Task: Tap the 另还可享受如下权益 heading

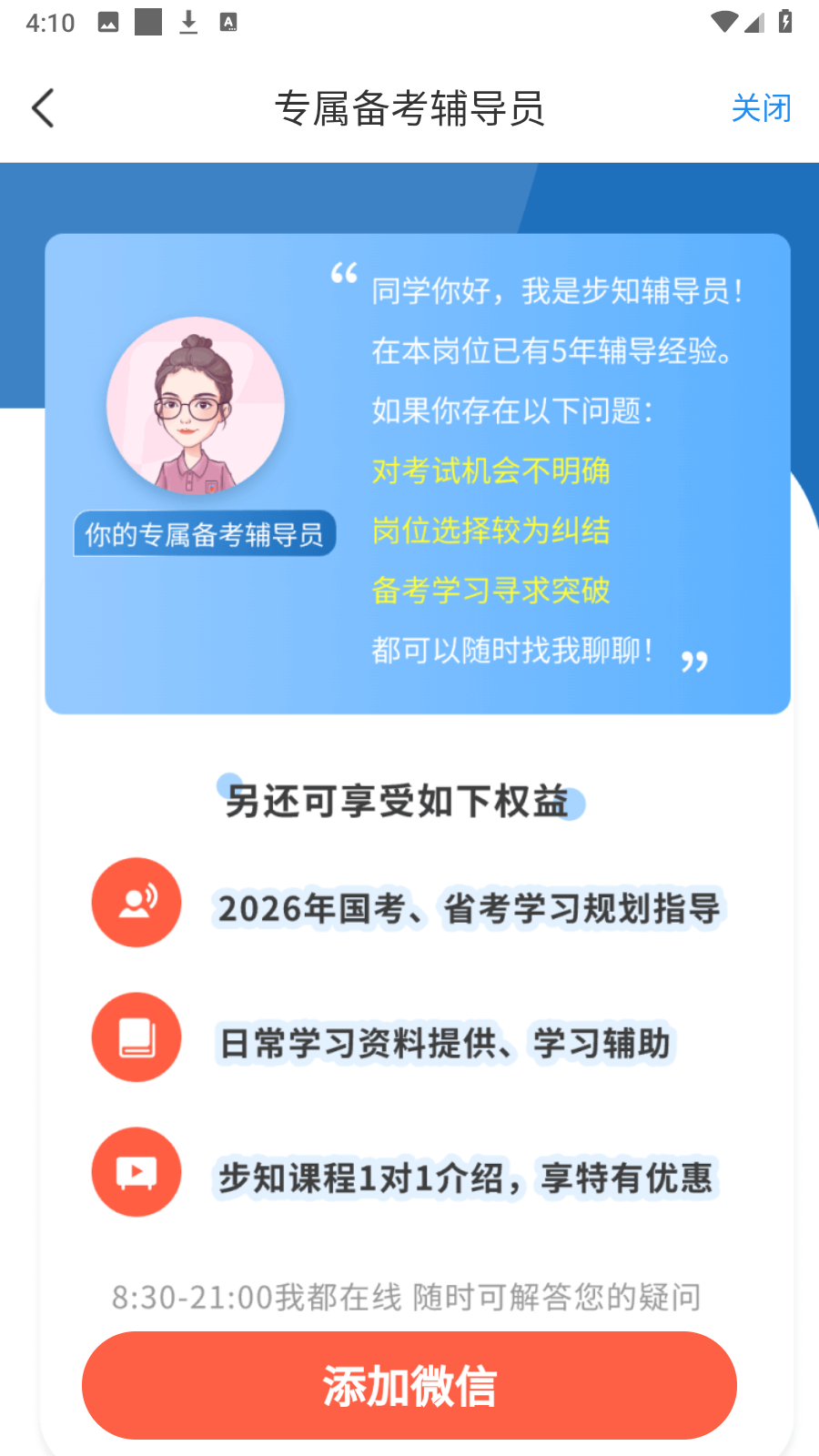Action: 402,802
